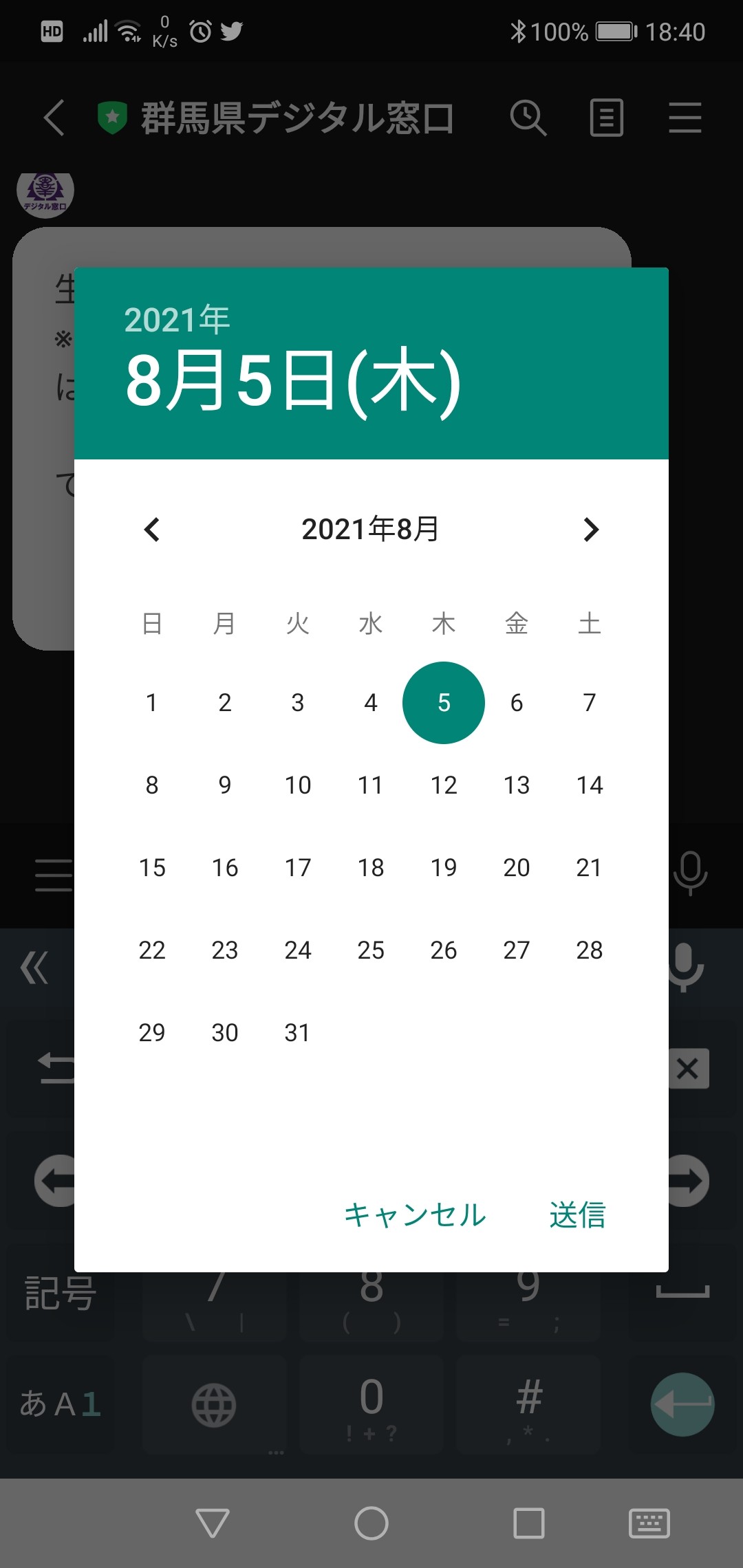Choose day 15 on the calendar
Image resolution: width=743 pixels, height=1568 pixels.
tap(152, 867)
